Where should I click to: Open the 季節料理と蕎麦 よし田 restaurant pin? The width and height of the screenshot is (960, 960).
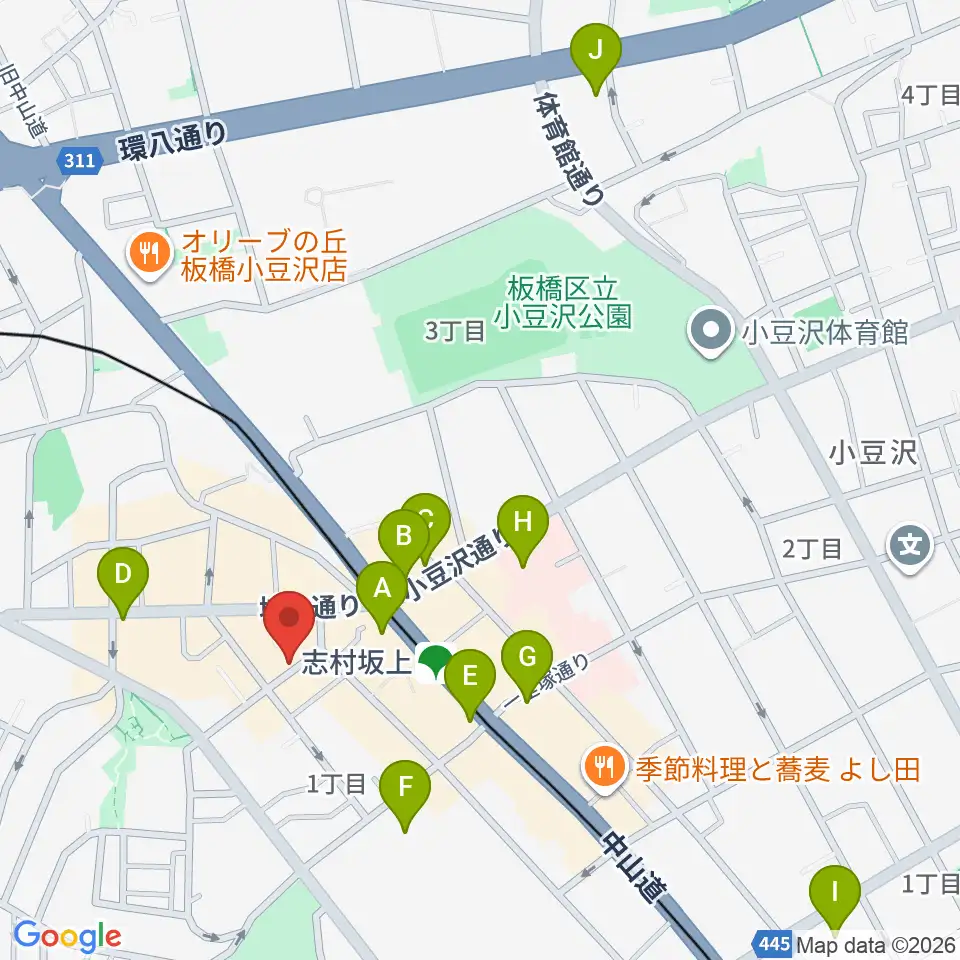605,769
